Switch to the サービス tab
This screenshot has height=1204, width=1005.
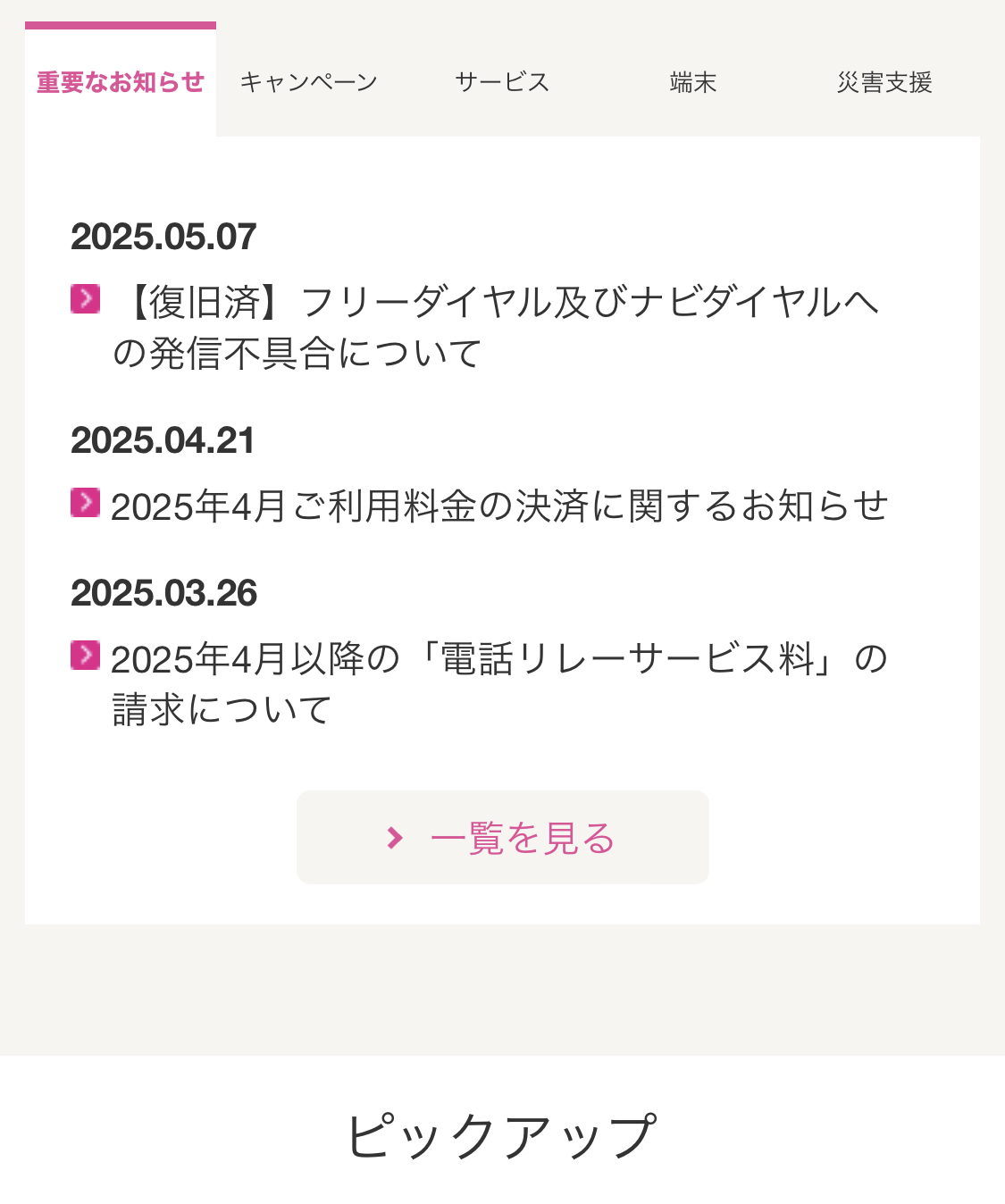(x=502, y=82)
